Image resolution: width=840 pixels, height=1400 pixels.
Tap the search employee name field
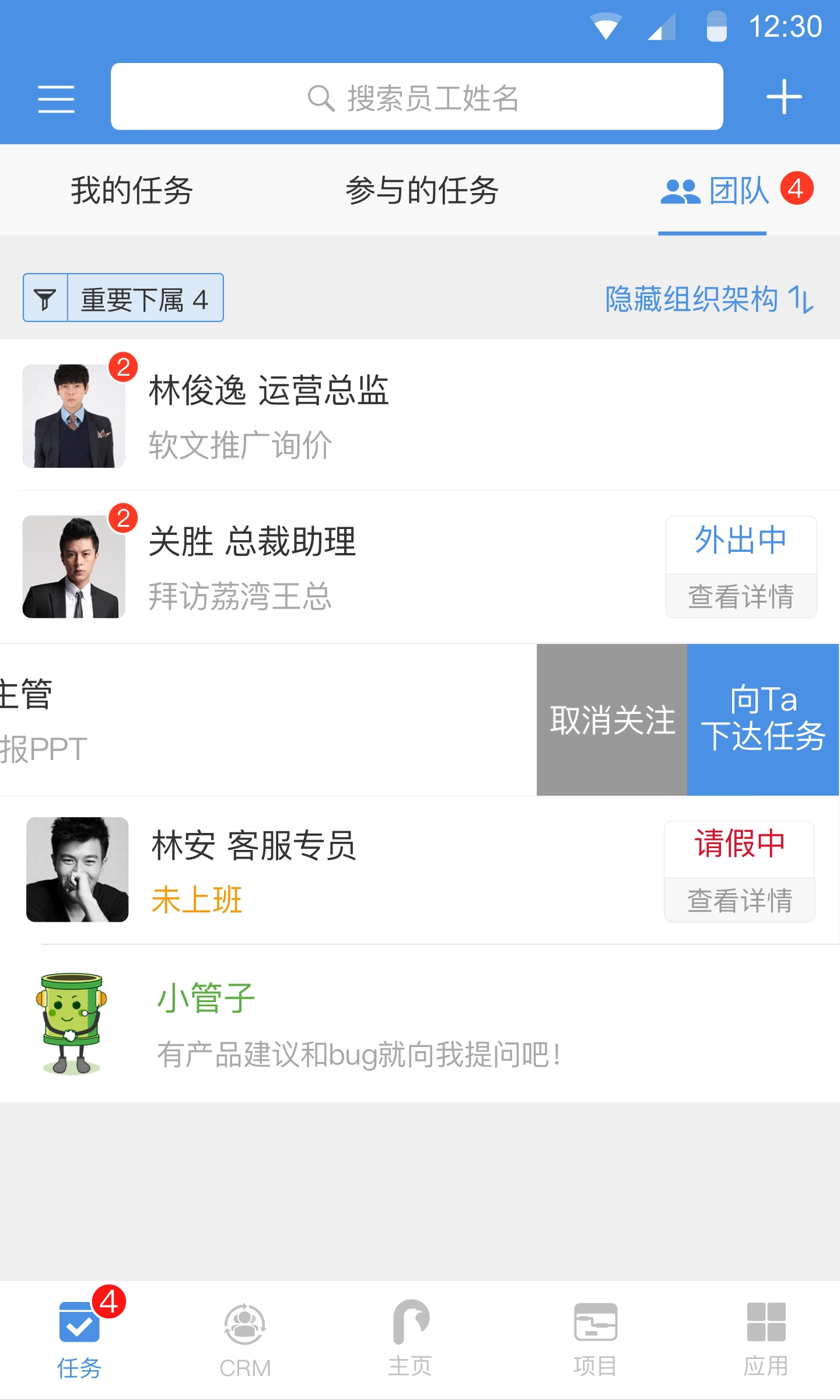pos(416,97)
